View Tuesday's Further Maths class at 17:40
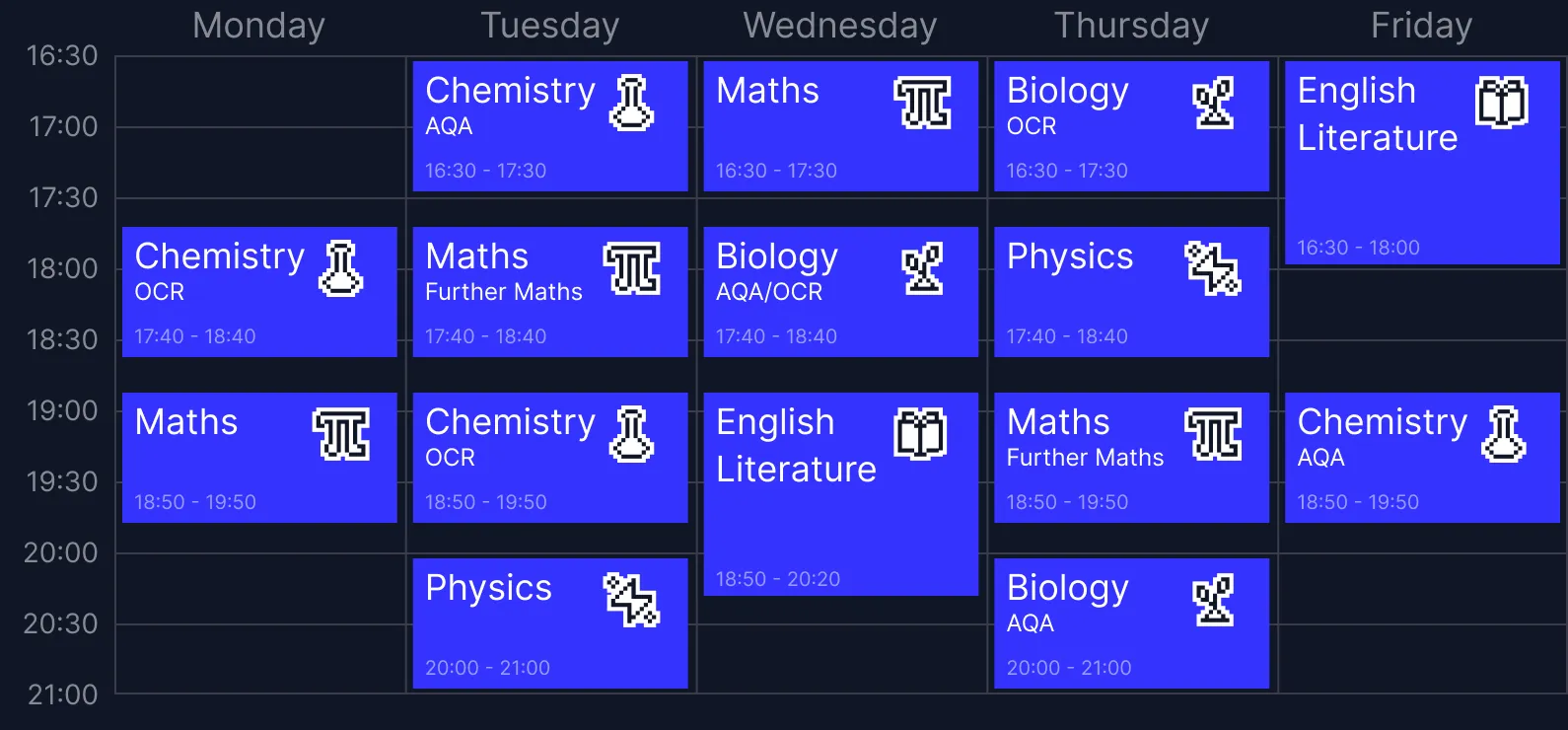1568x730 pixels. point(549,292)
